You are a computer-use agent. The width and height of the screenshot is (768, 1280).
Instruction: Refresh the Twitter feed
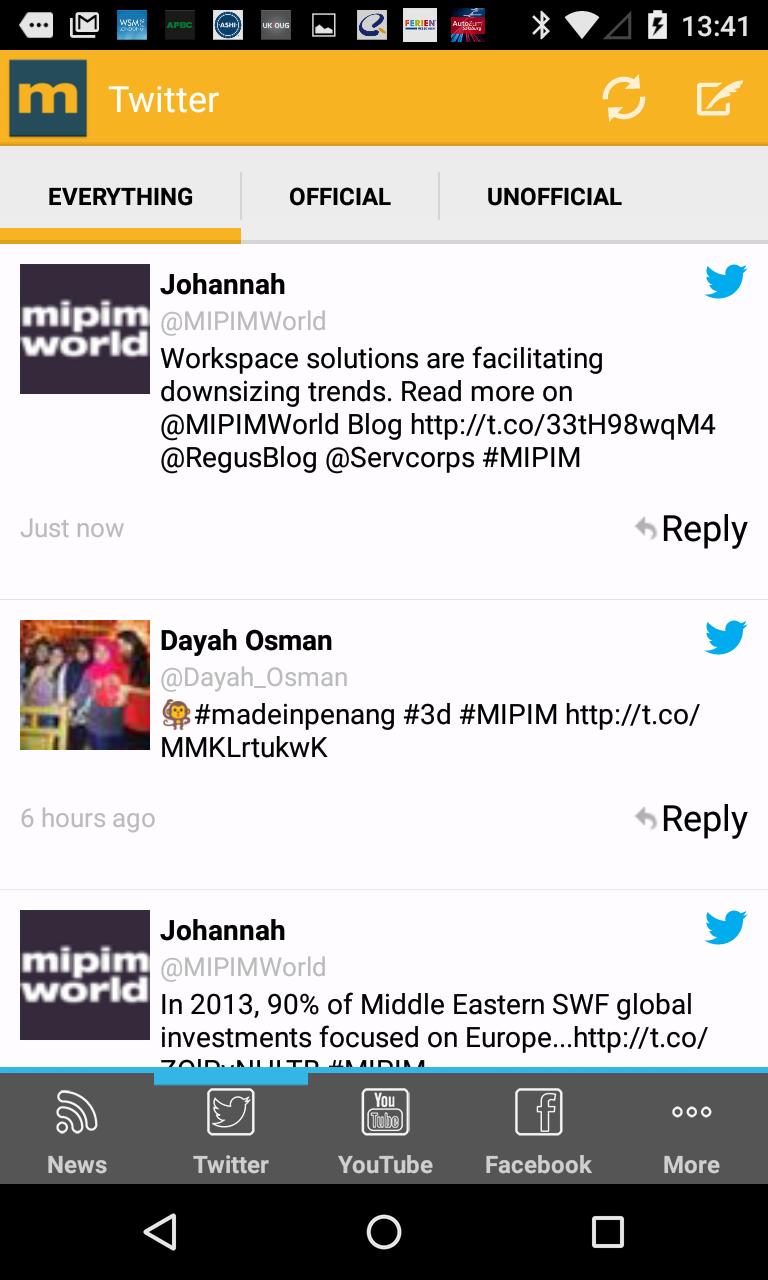tap(623, 99)
